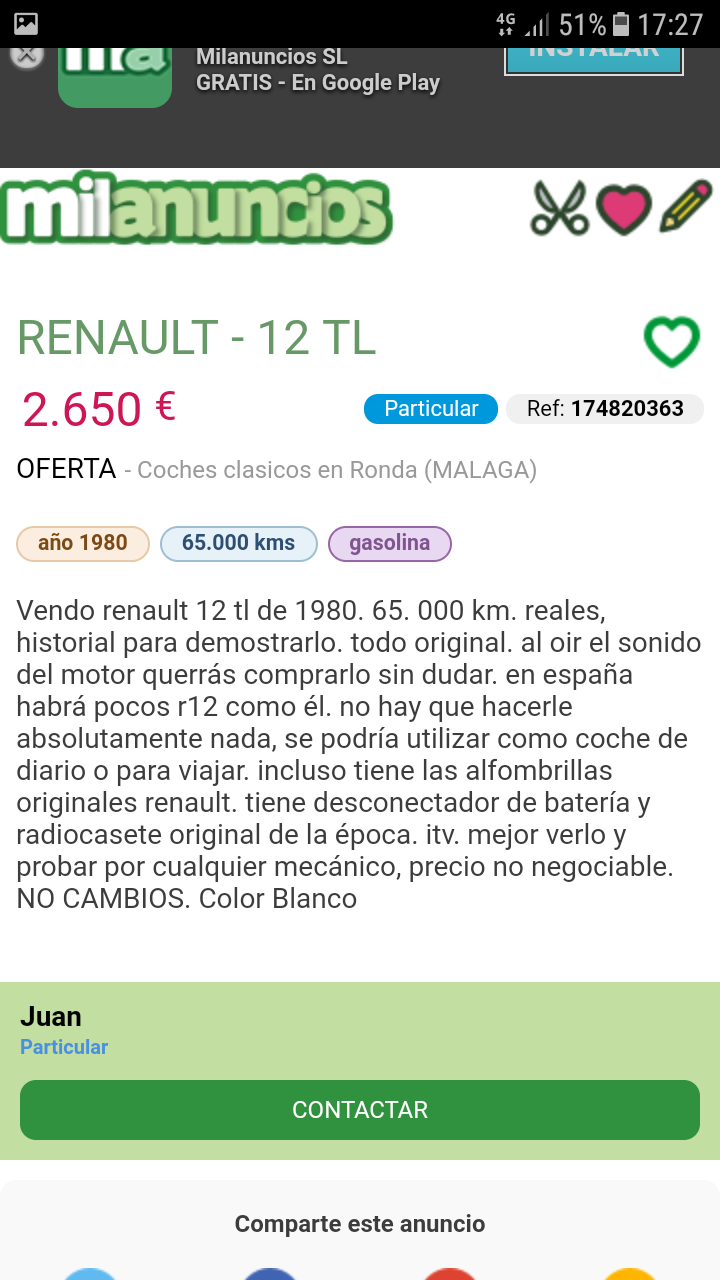Tap the CONTACTAR button

[360, 1110]
